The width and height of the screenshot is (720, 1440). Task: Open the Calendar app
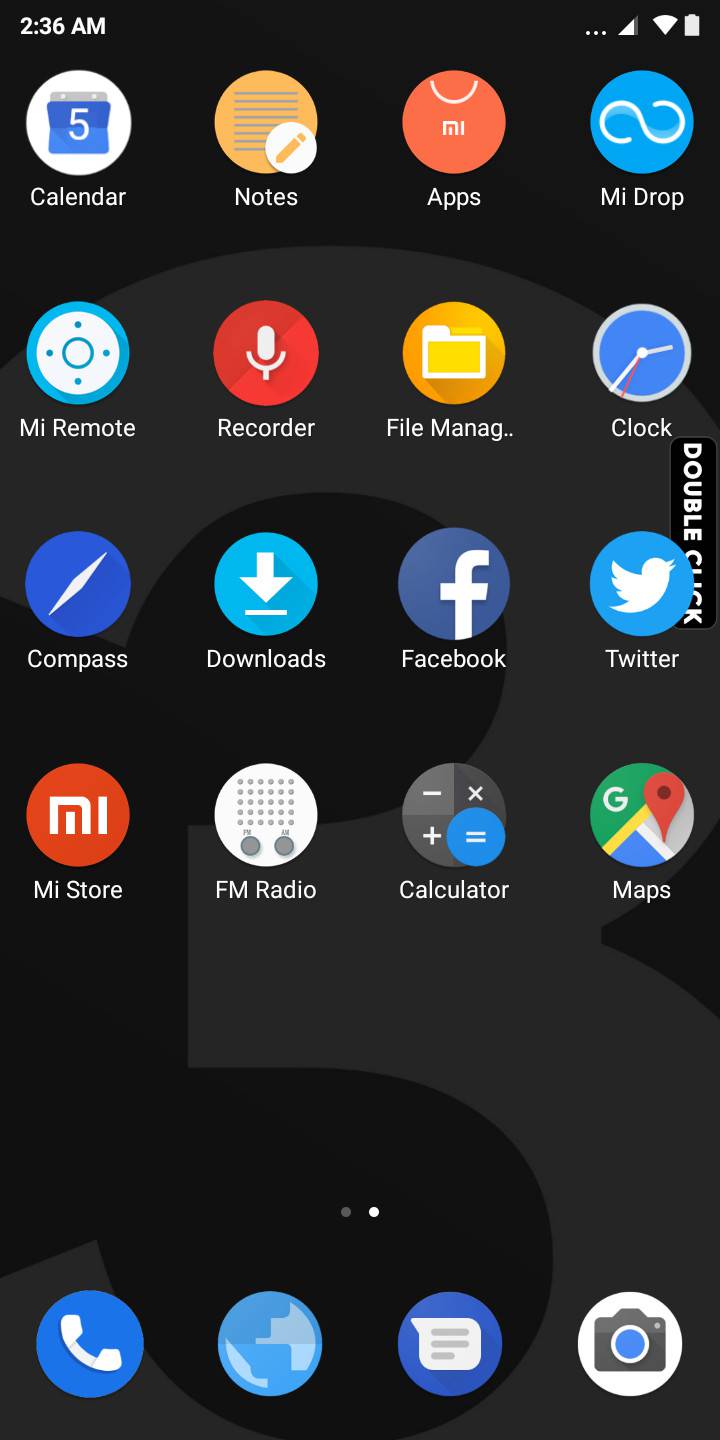(78, 123)
